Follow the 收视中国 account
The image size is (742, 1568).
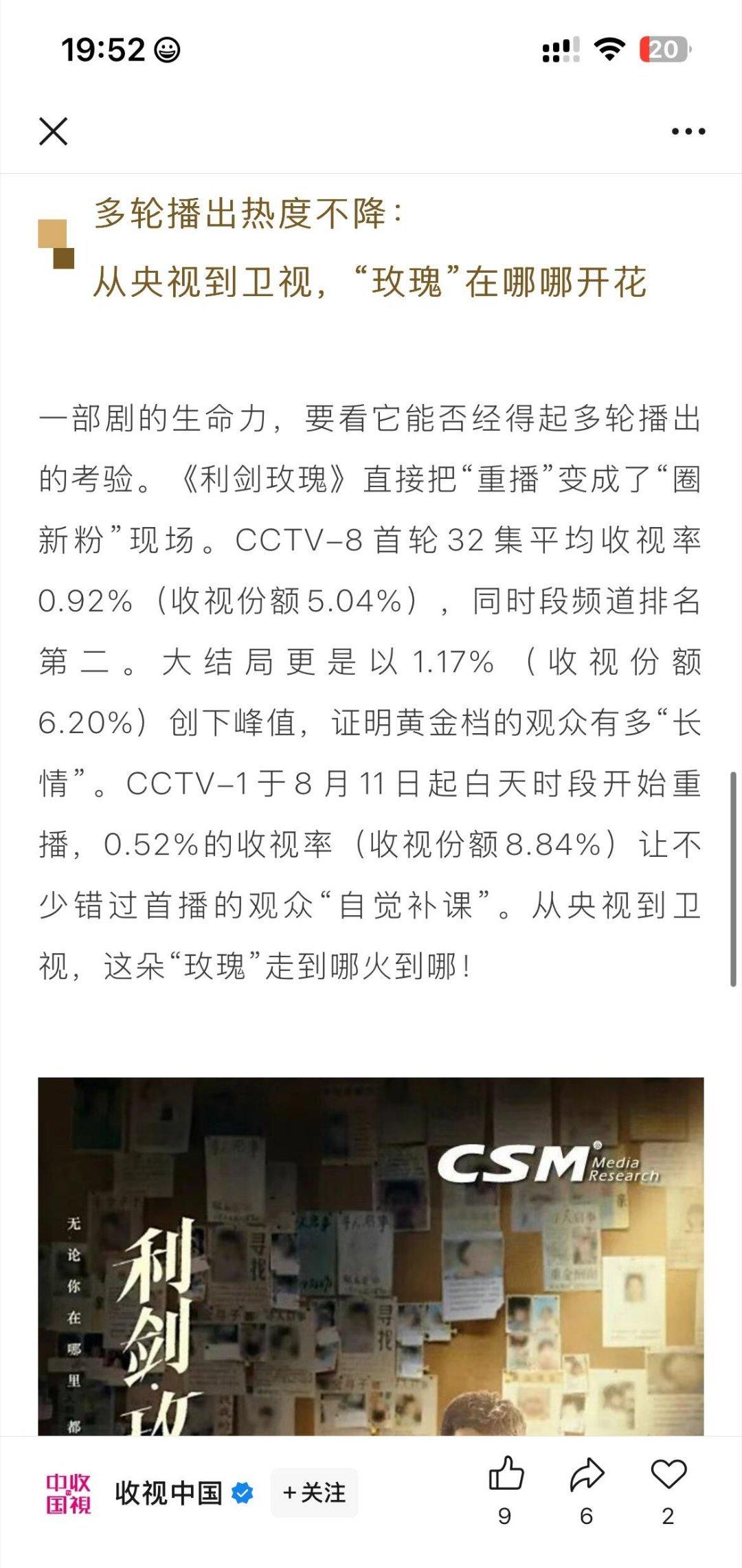pyautogui.click(x=314, y=1492)
